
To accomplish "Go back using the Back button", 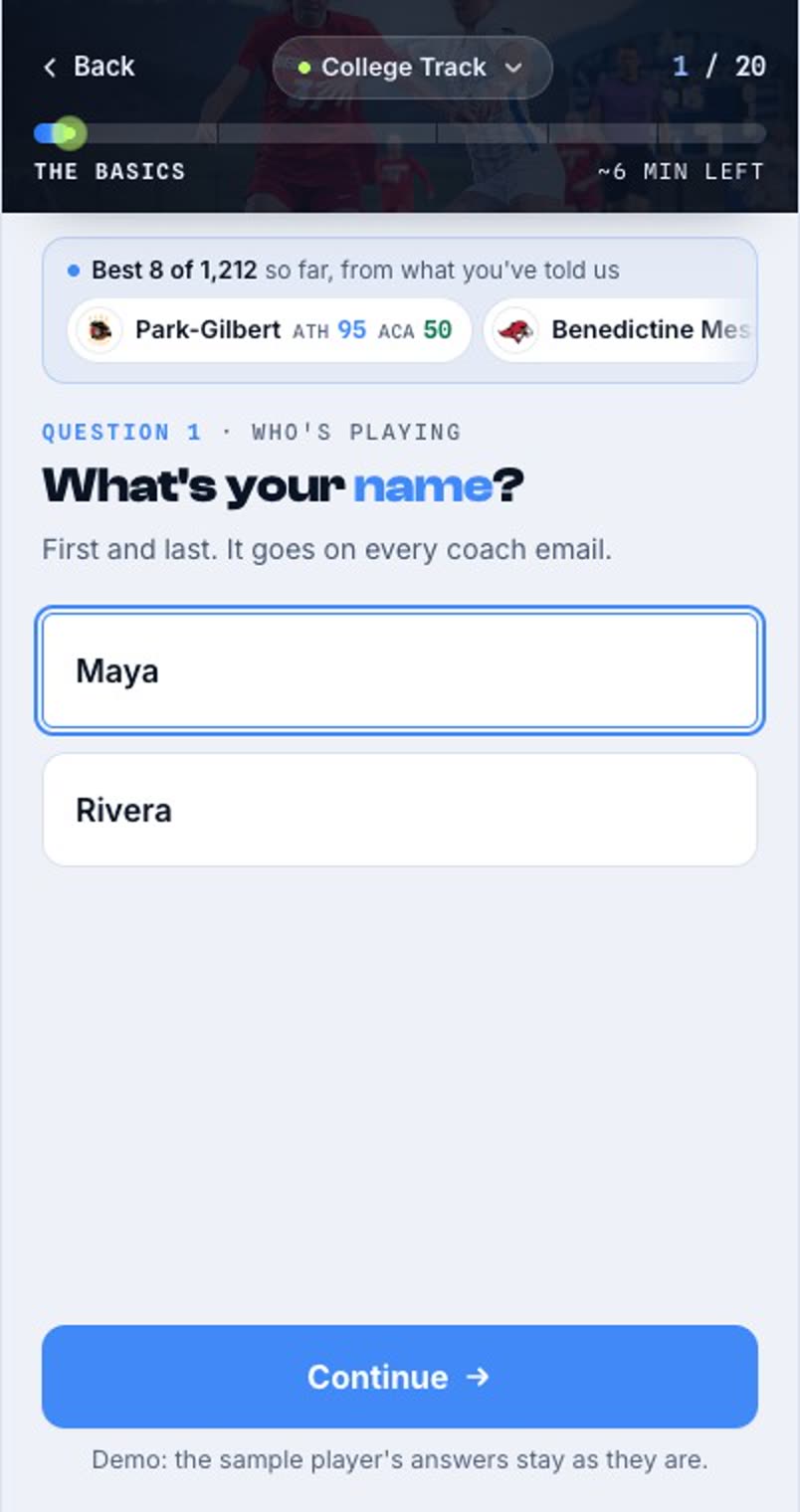I will coord(88,67).
